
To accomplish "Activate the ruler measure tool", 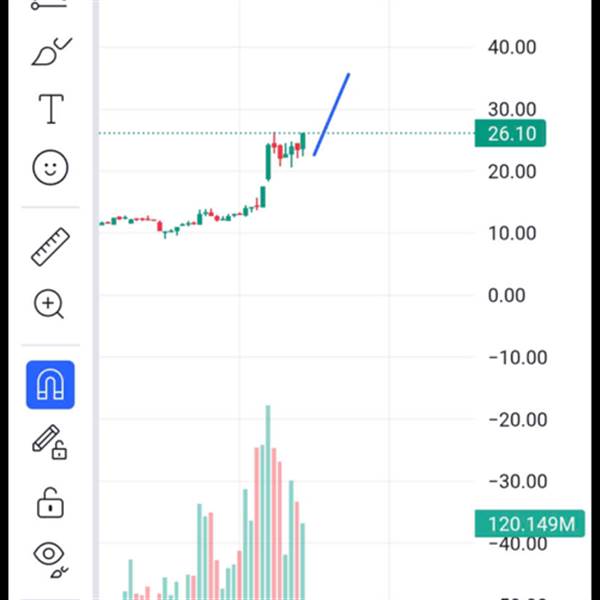I will pyautogui.click(x=49, y=246).
